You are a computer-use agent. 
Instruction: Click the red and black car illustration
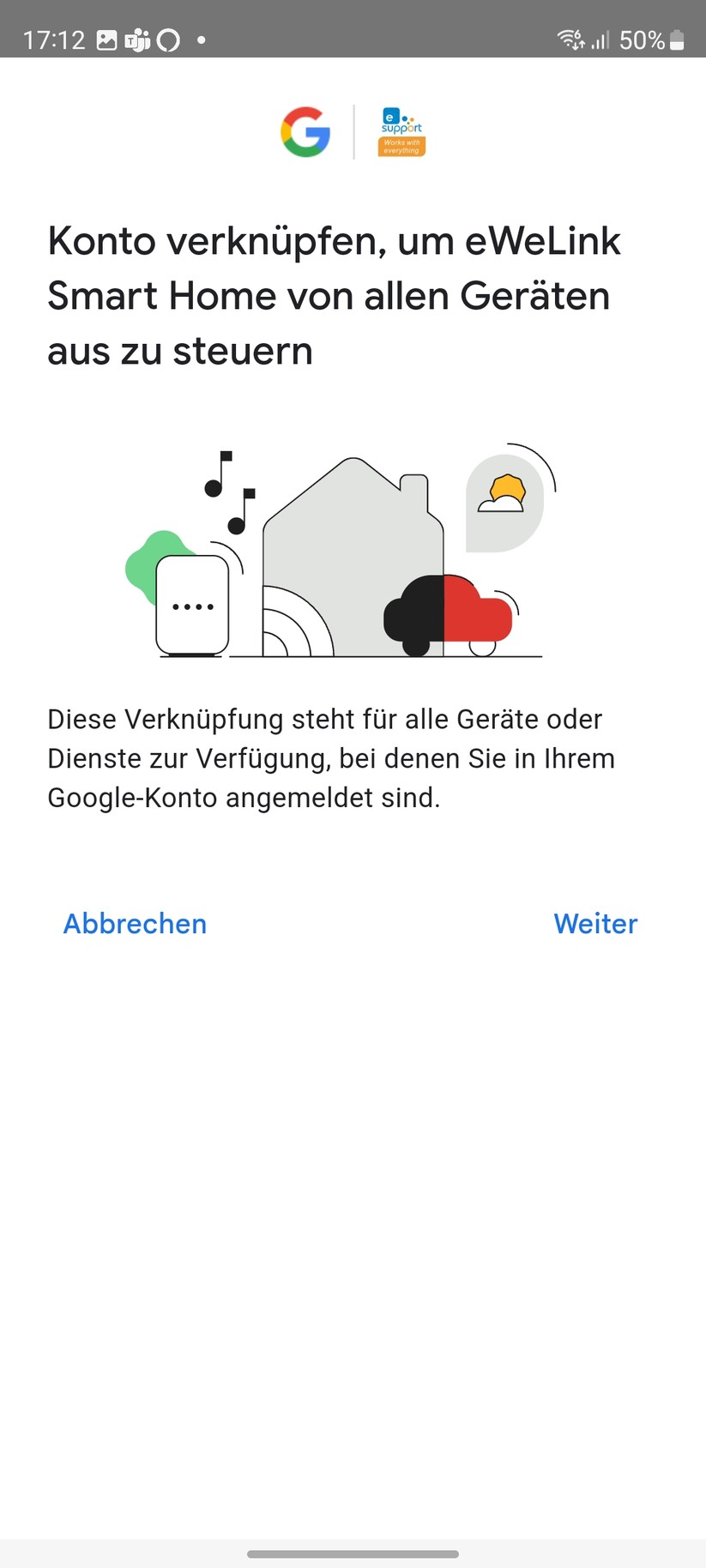point(448,613)
